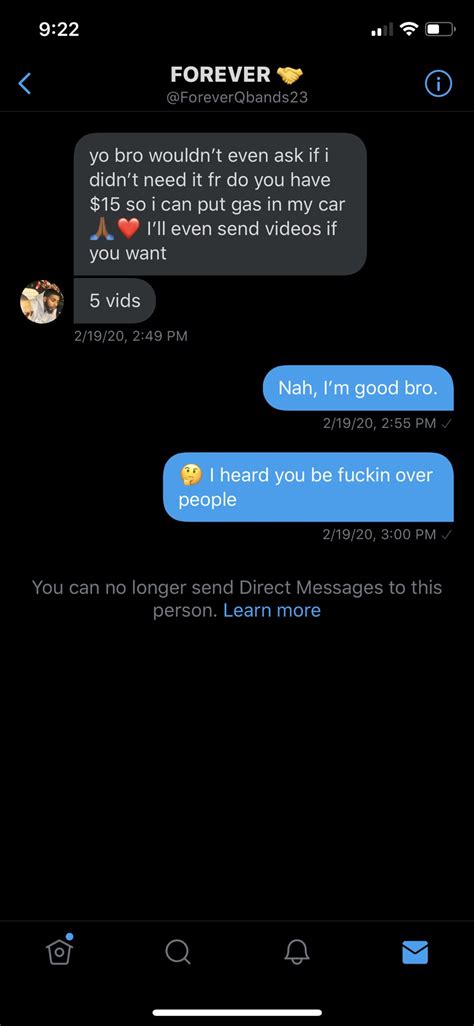Tap the sender's profile picture
This screenshot has width=474, height=1026.
(42, 302)
